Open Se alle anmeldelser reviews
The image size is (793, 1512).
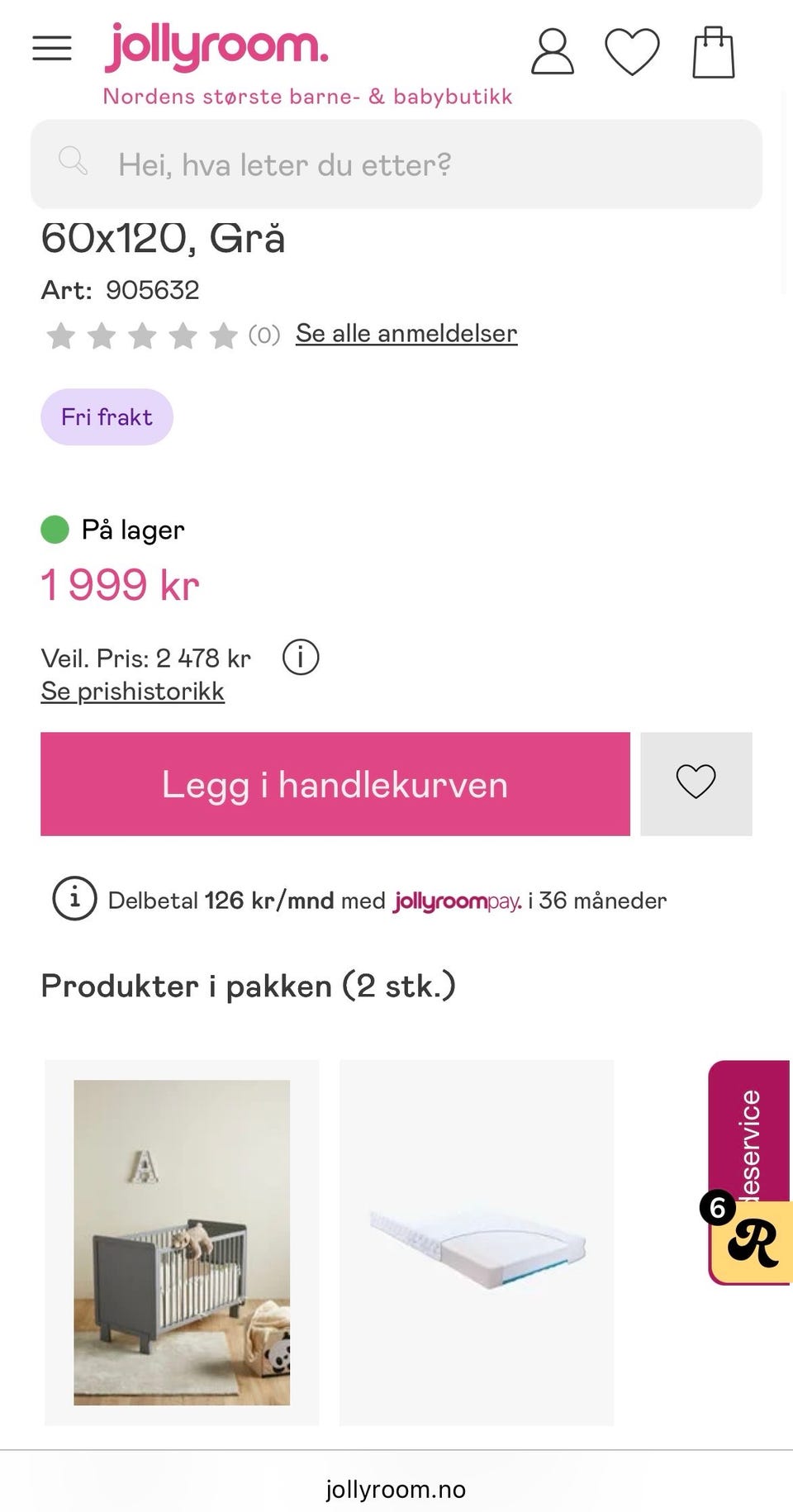click(x=406, y=332)
